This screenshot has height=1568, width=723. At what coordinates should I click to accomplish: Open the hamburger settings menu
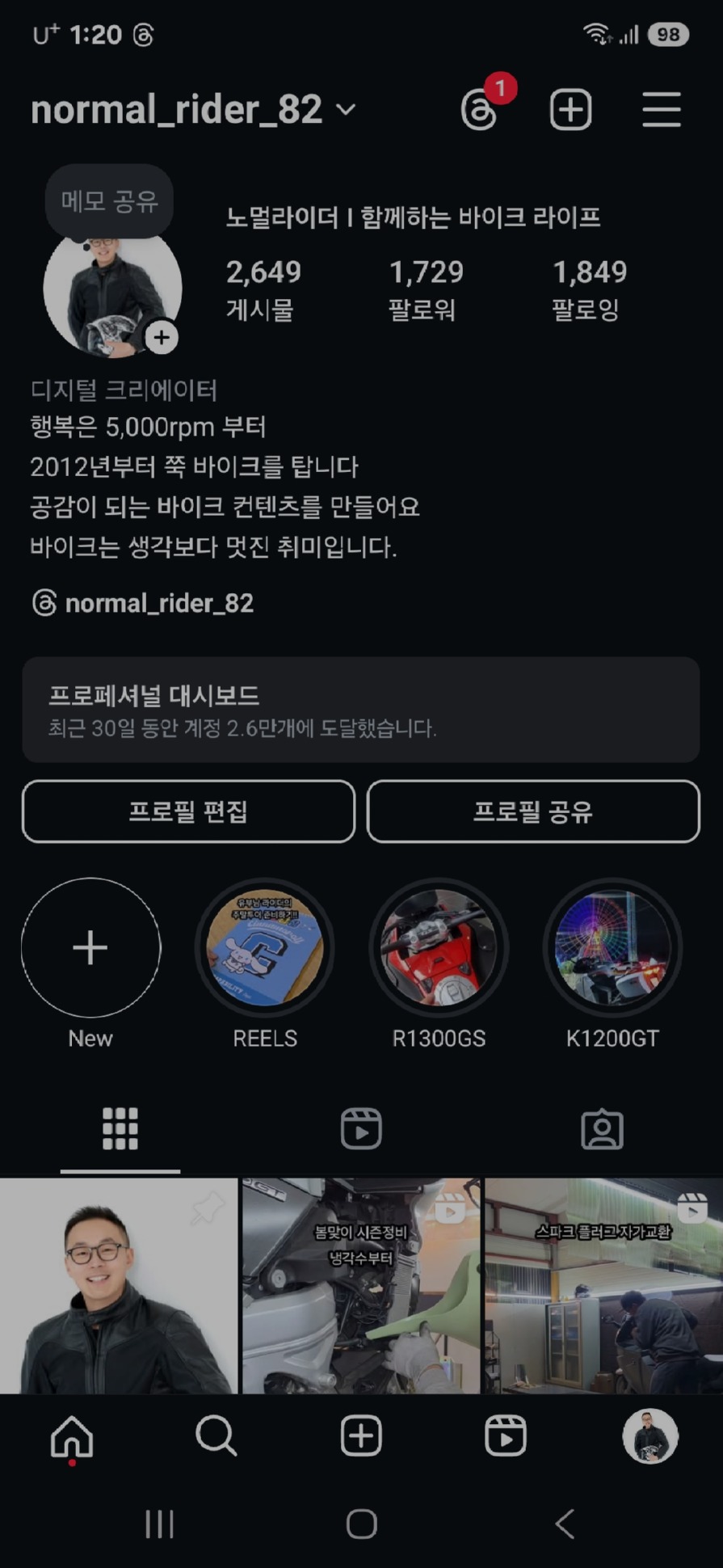[661, 110]
